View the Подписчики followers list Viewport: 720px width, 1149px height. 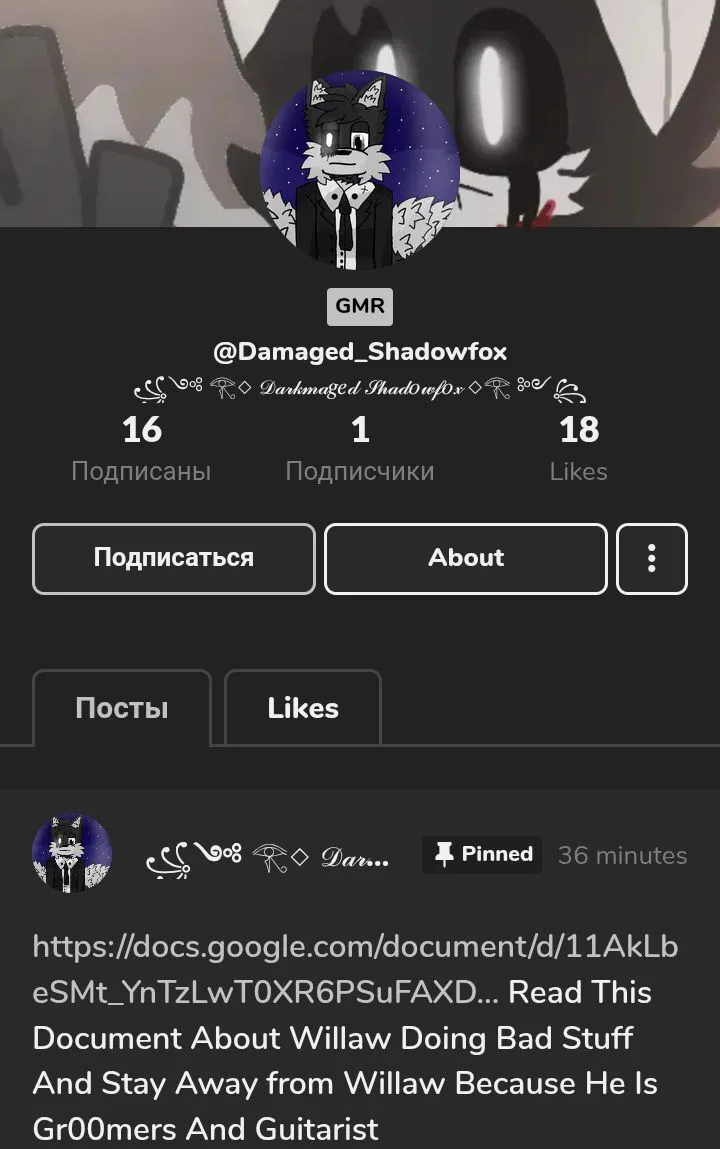360,449
